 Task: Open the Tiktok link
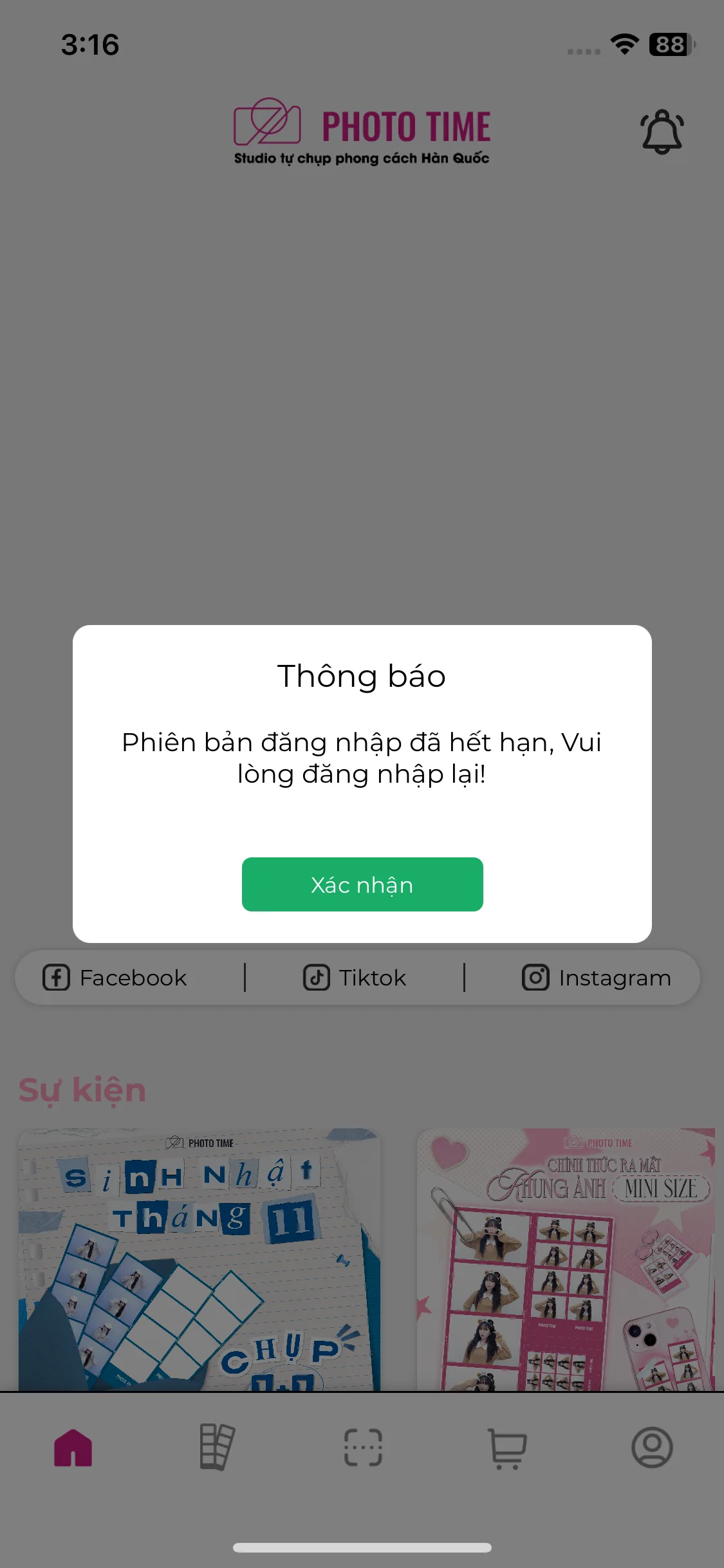pyautogui.click(x=355, y=978)
